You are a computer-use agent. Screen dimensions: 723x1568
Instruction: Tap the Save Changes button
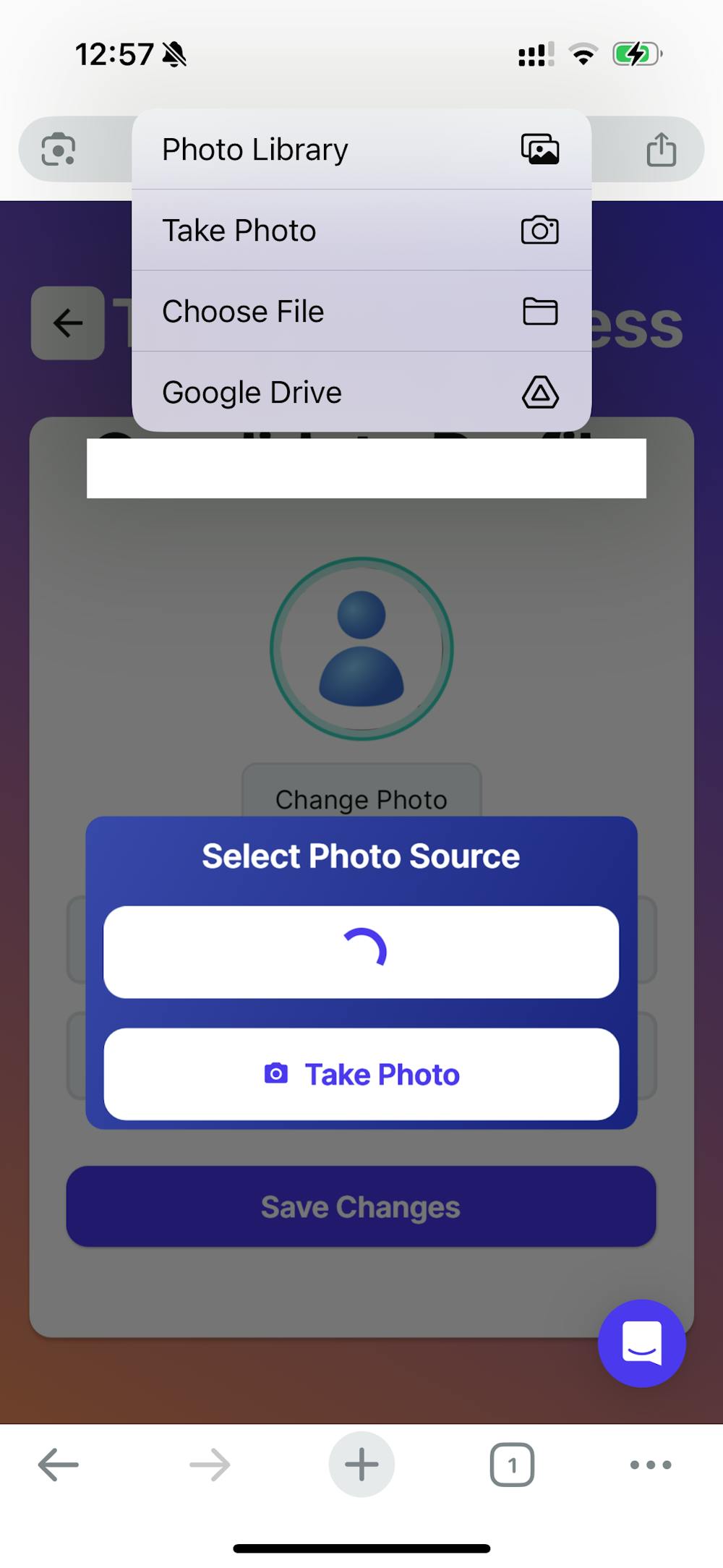point(361,1206)
